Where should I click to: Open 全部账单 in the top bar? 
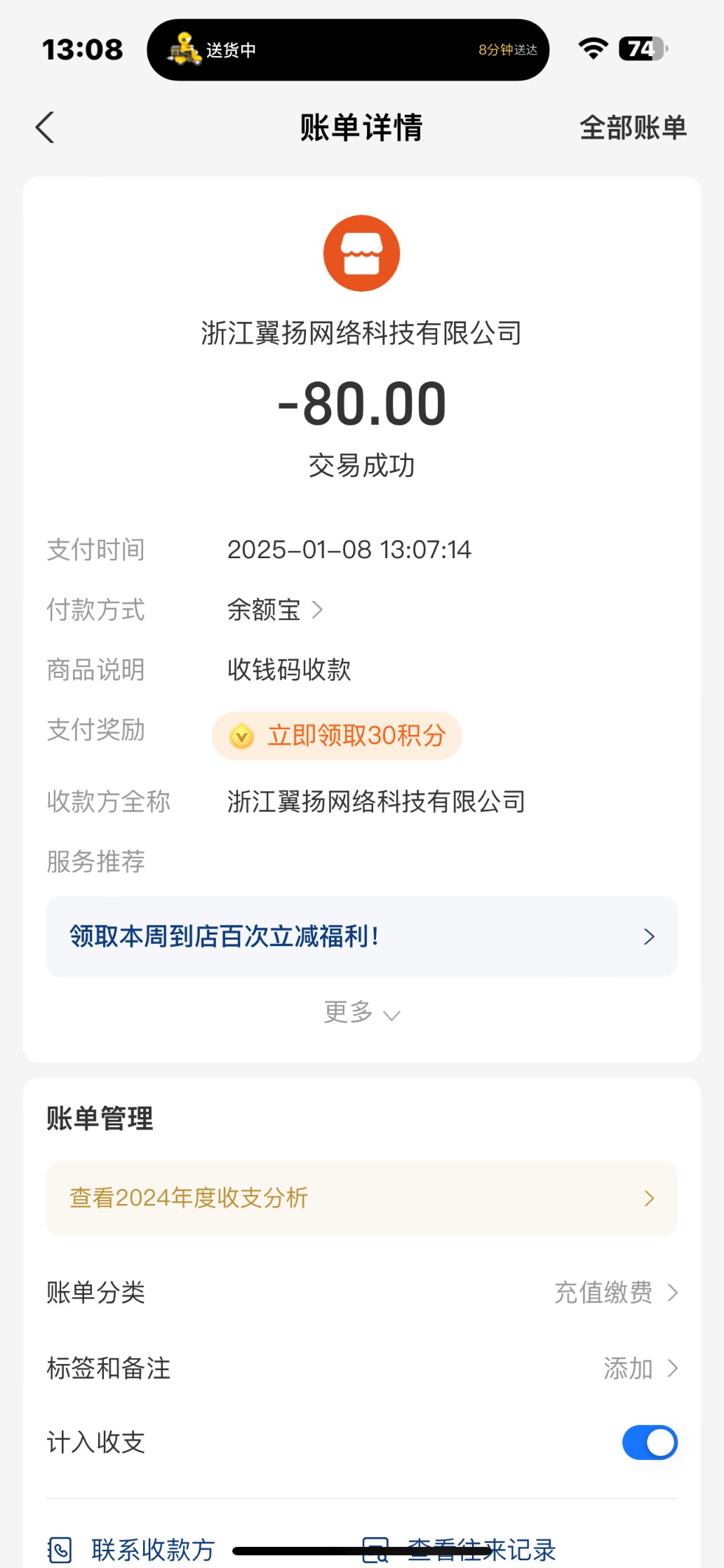[x=632, y=128]
